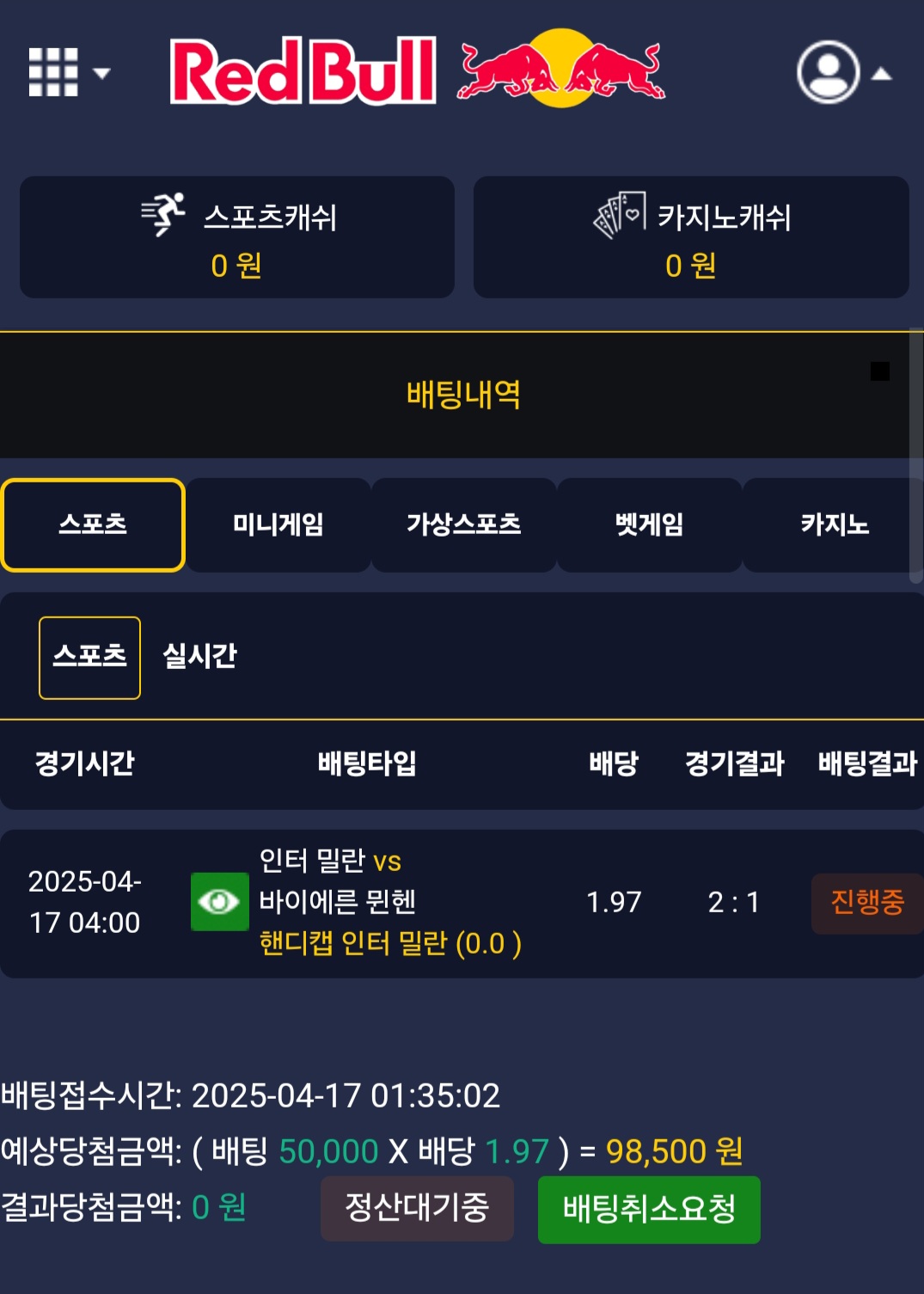Tap the green eye icon for the match
This screenshot has width=924, height=1294.
coord(219,901)
